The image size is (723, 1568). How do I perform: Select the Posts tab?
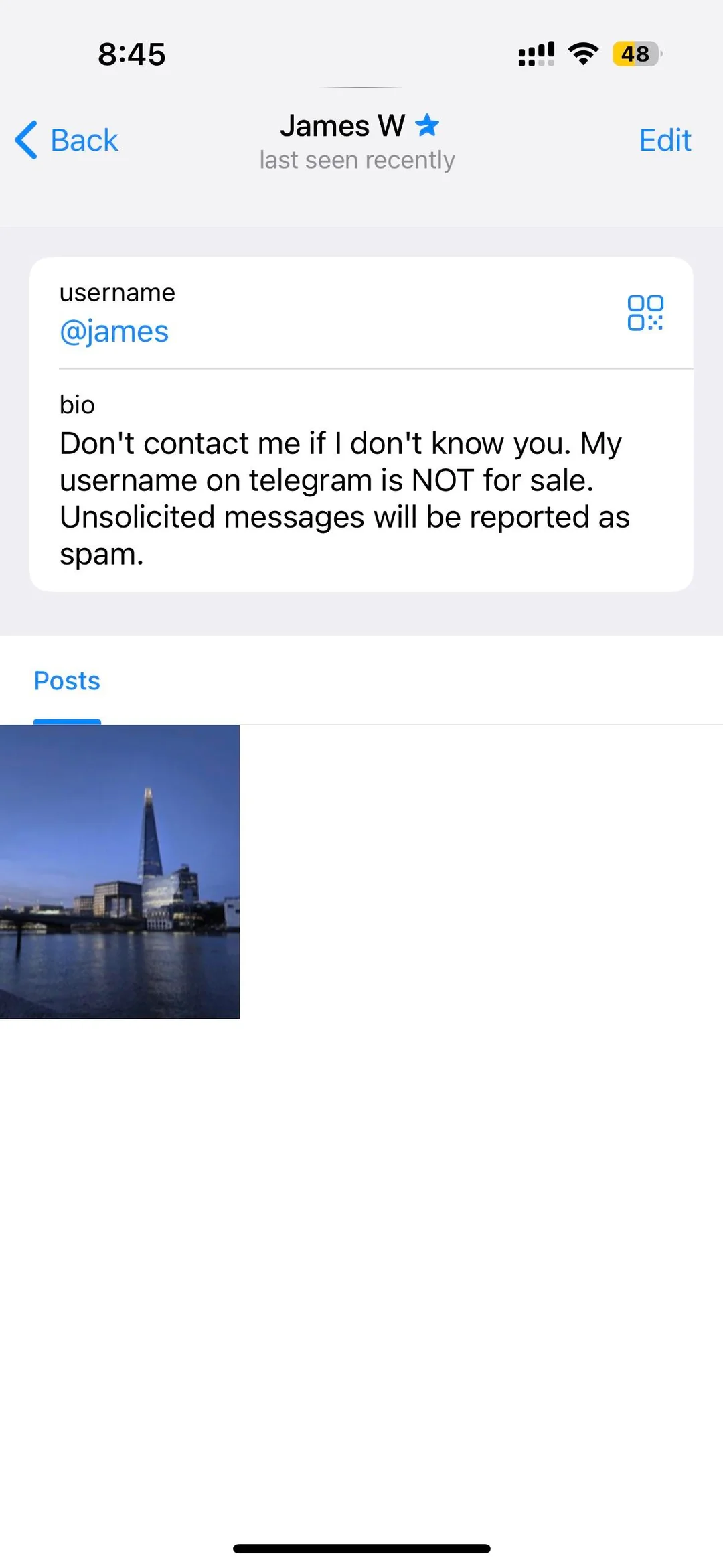[x=67, y=681]
